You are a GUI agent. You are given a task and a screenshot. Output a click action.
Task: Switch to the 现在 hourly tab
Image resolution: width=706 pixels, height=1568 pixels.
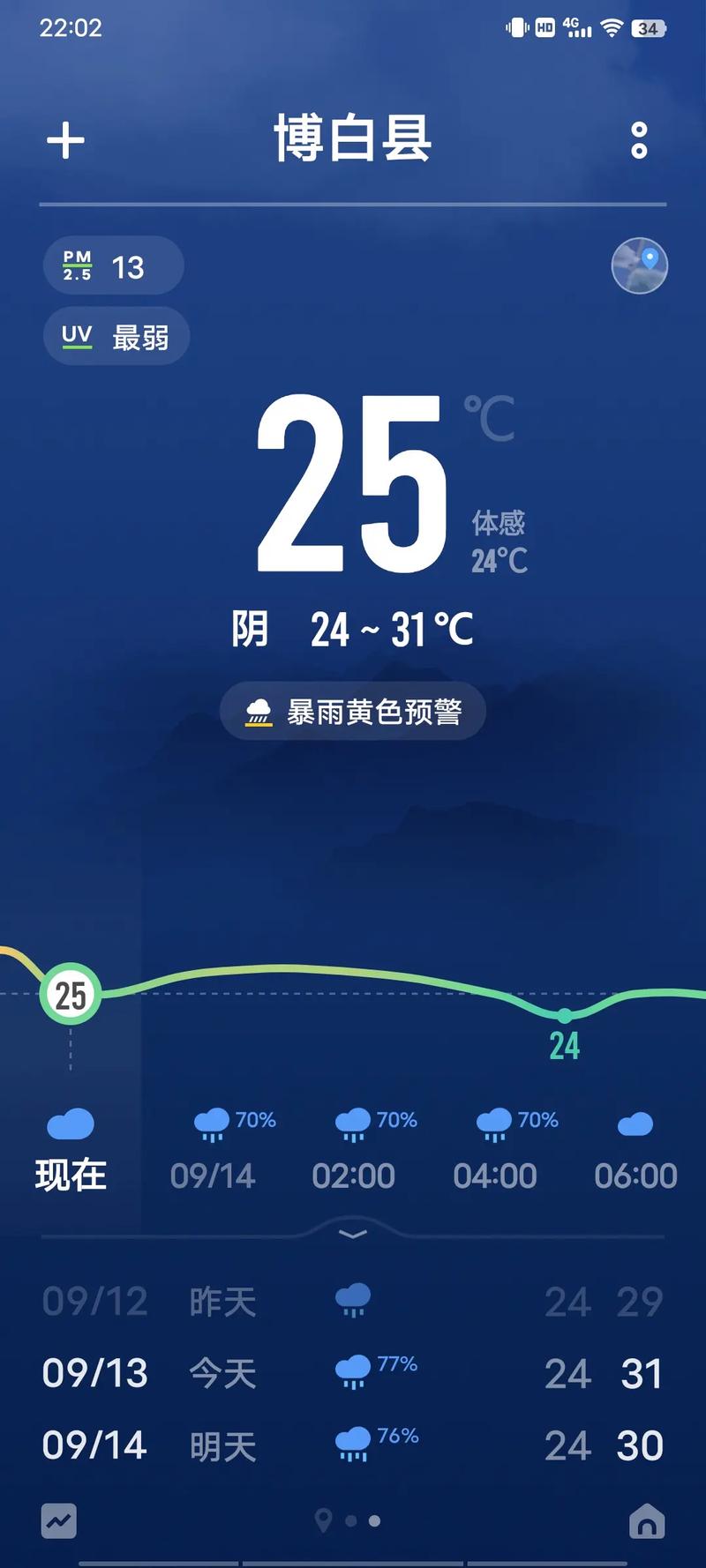(x=71, y=1175)
